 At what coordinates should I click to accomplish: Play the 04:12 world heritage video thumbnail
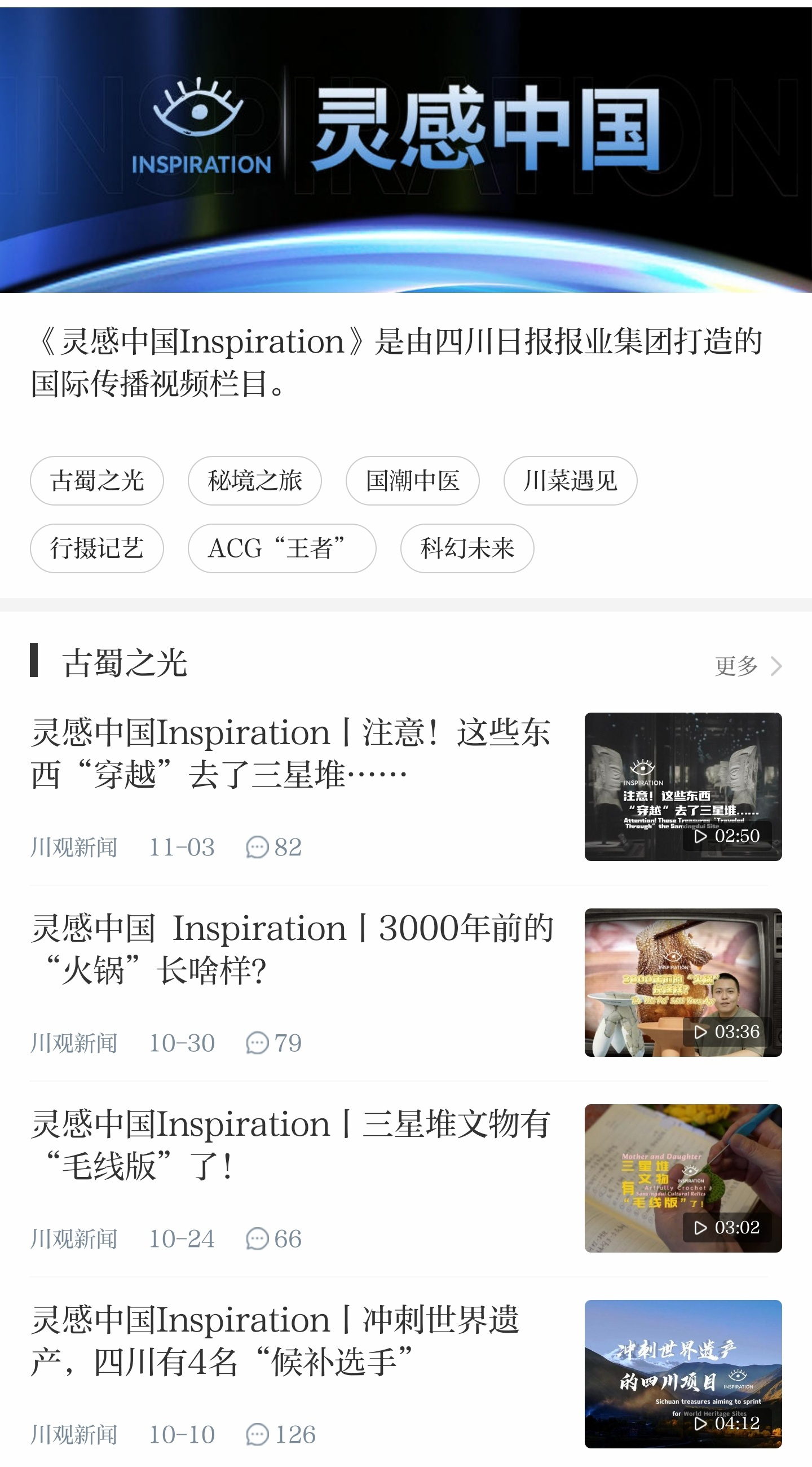pyautogui.click(x=683, y=1373)
